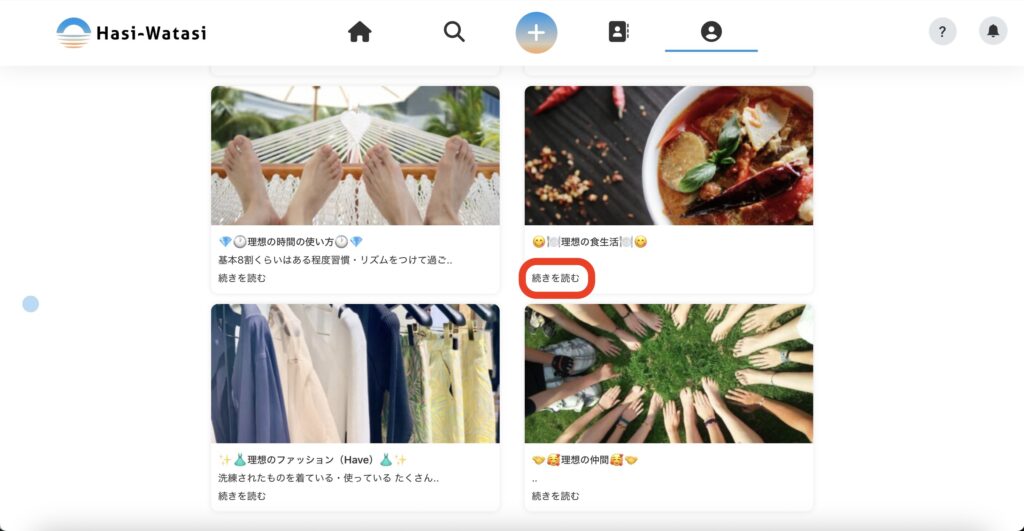Read more of 理想のファッション post
Viewport: 1024px width, 531px height.
[x=242, y=496]
